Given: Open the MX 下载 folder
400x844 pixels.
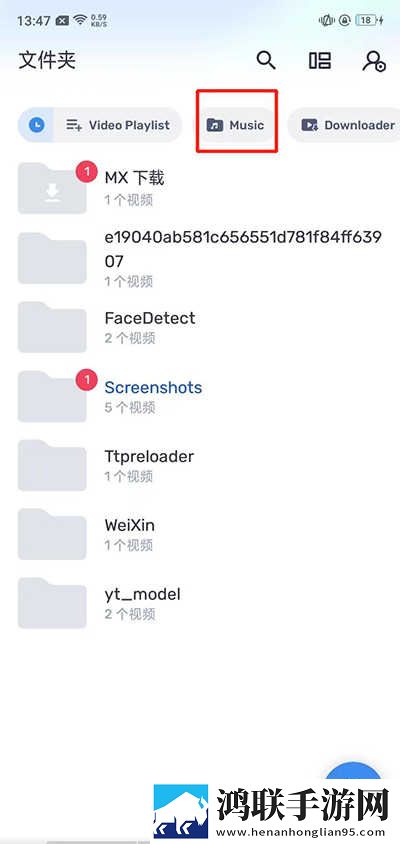Looking at the screenshot, I should 200,187.
